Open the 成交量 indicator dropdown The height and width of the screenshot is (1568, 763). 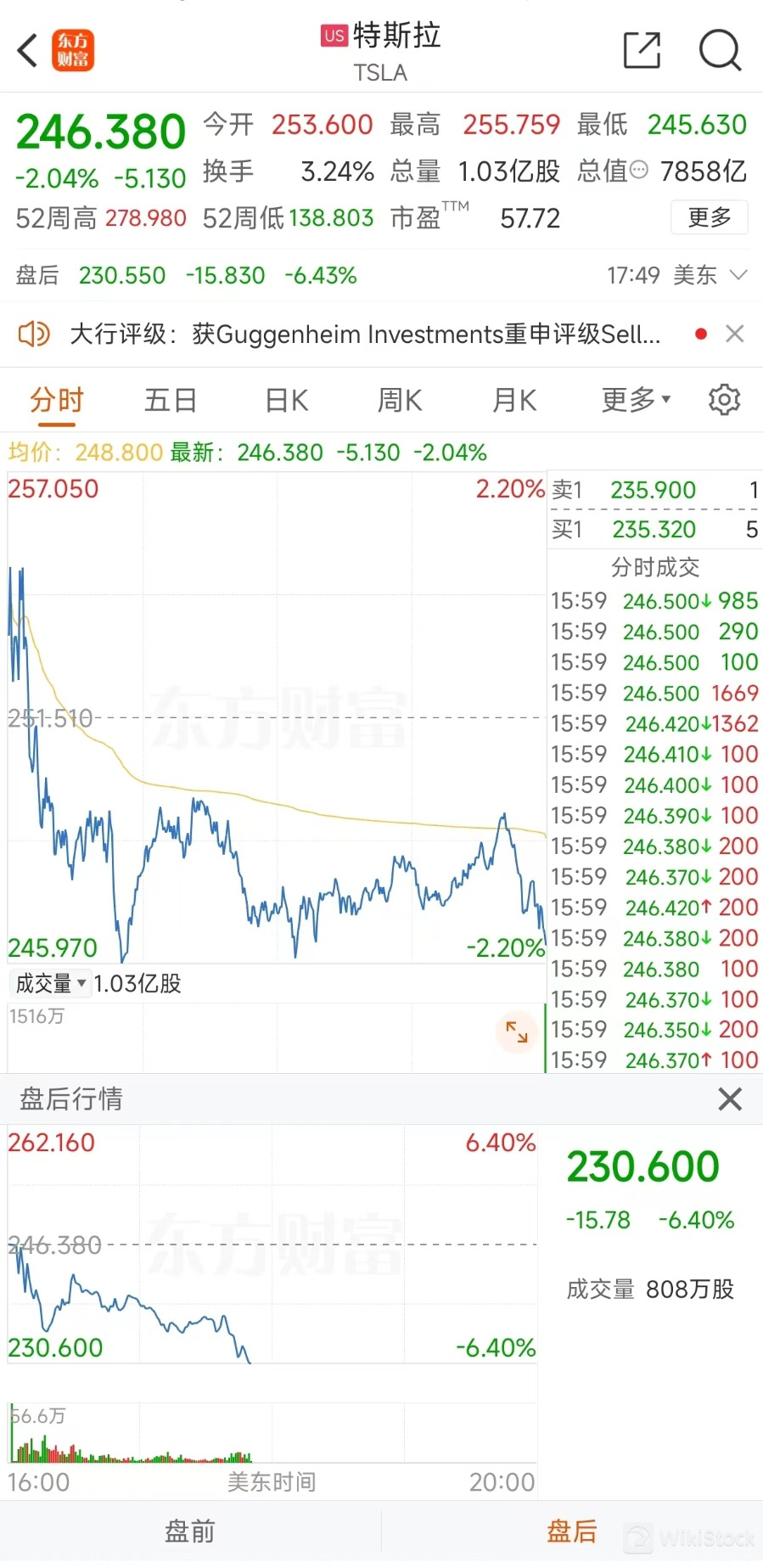click(x=51, y=984)
